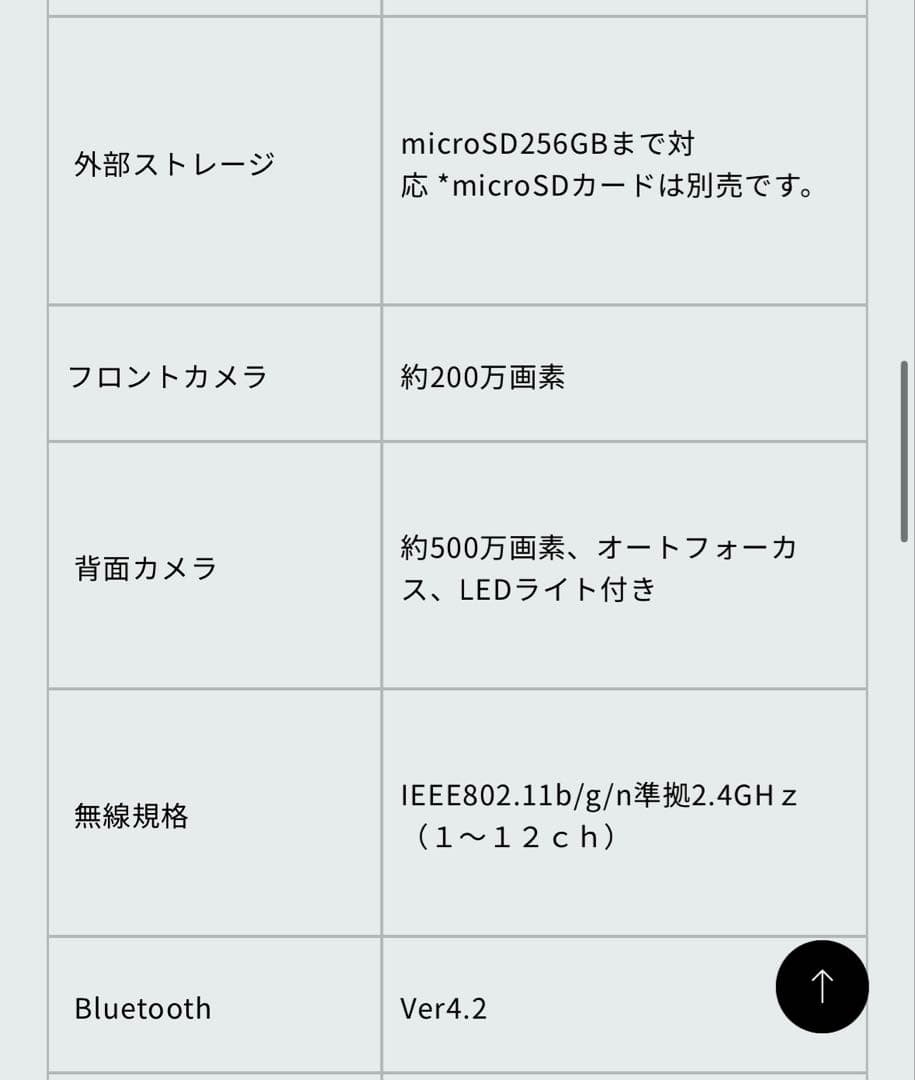Click the 背面カメラ row header
The width and height of the screenshot is (915, 1080).
(147, 567)
